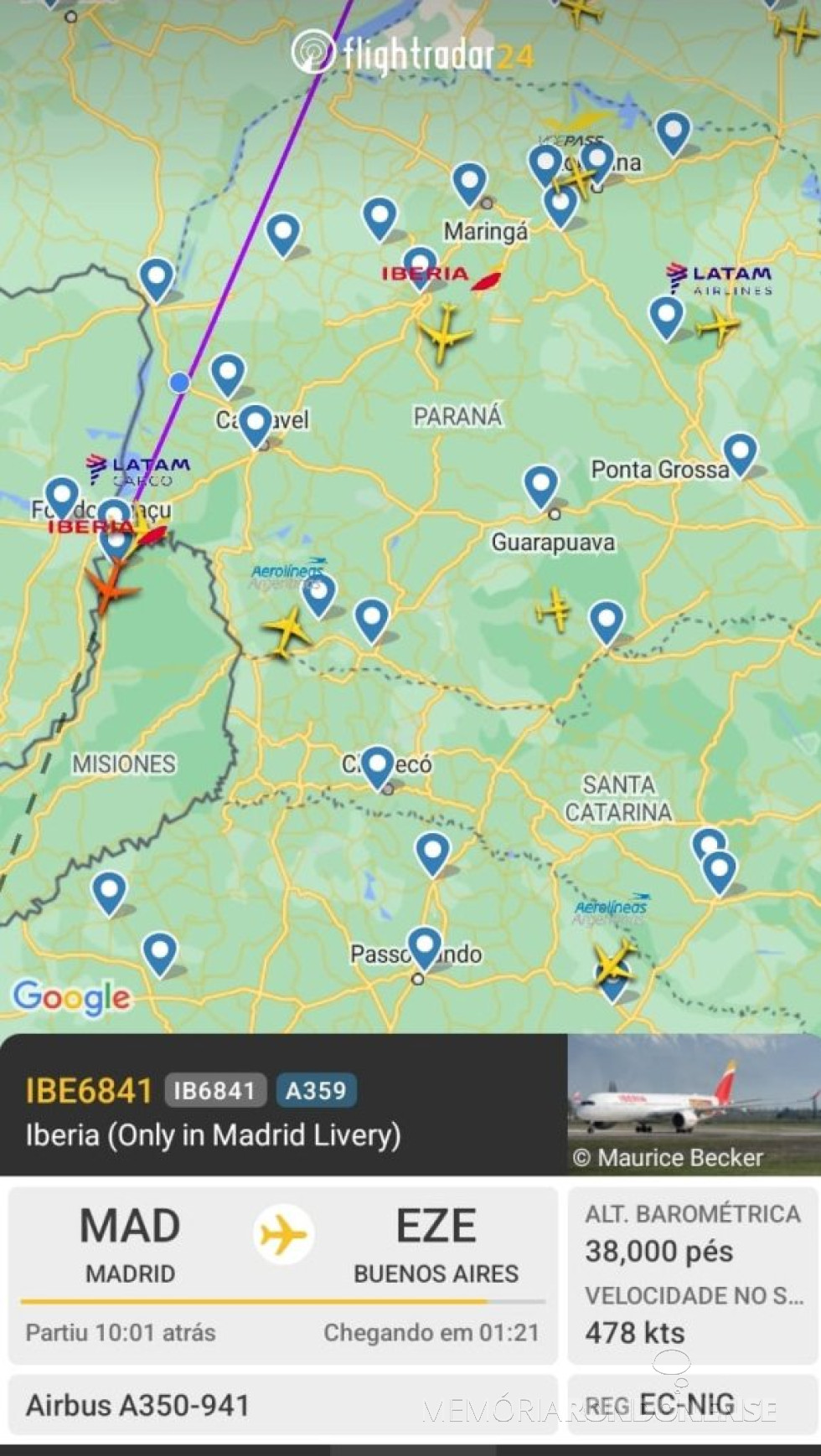Select the Iberia plane below Maringá
This screenshot has height=1456, width=821.
click(x=445, y=334)
